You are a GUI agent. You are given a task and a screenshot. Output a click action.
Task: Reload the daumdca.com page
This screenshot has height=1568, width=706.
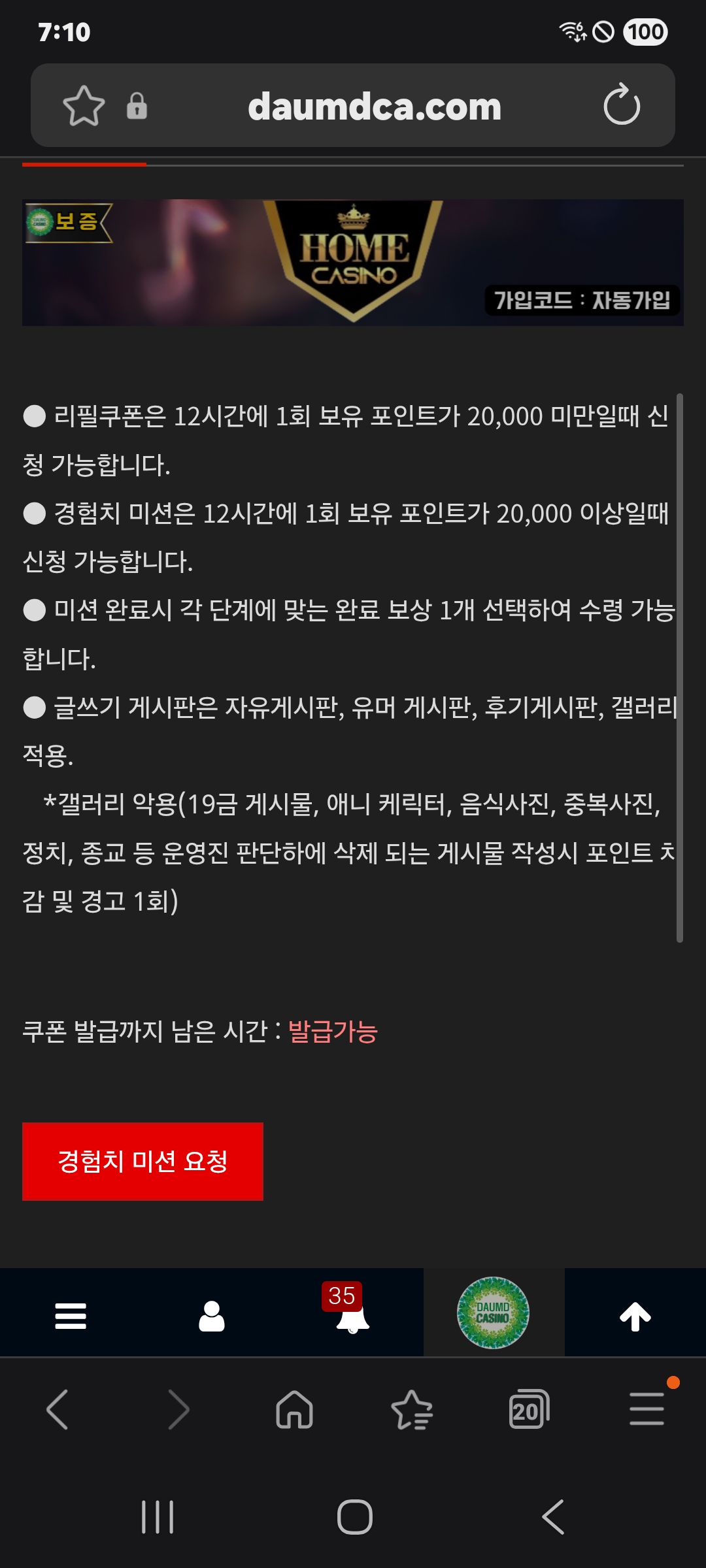click(x=621, y=105)
